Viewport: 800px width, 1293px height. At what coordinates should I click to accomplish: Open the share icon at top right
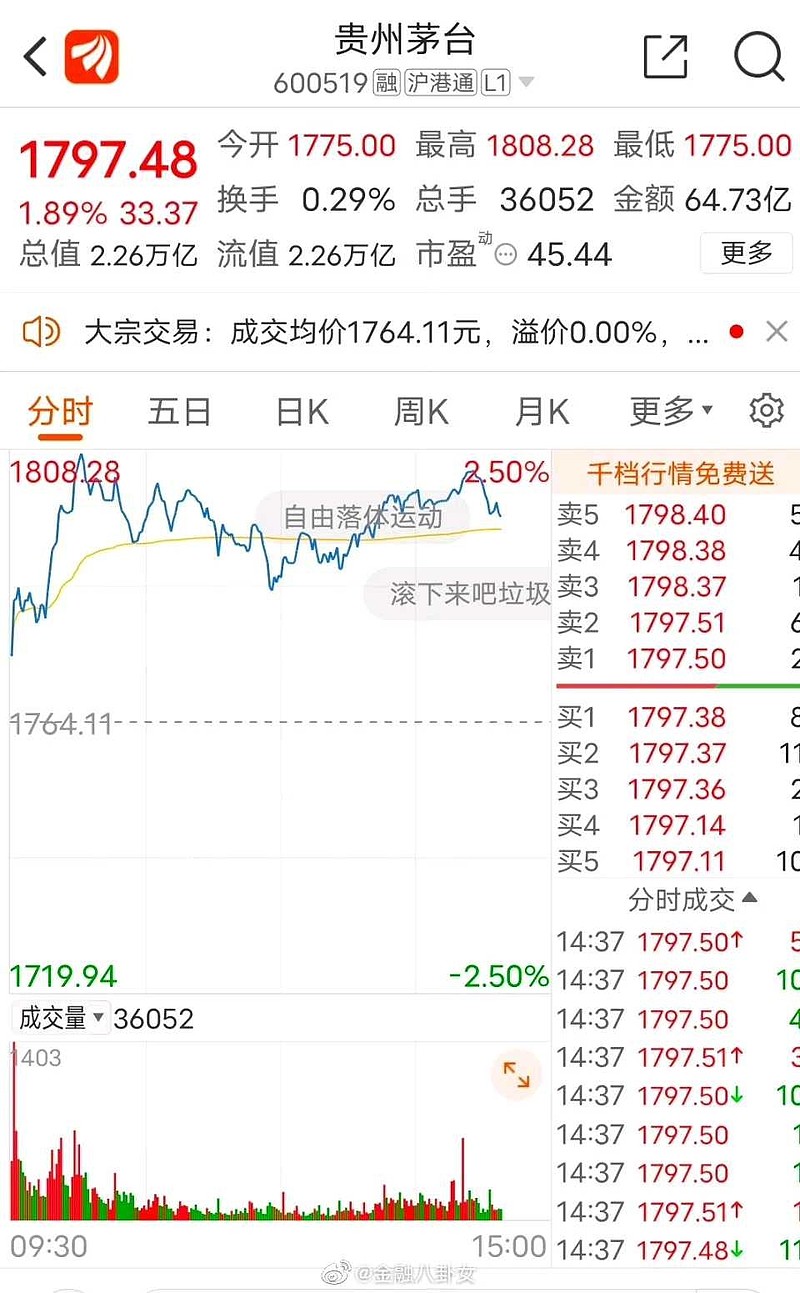(666, 56)
